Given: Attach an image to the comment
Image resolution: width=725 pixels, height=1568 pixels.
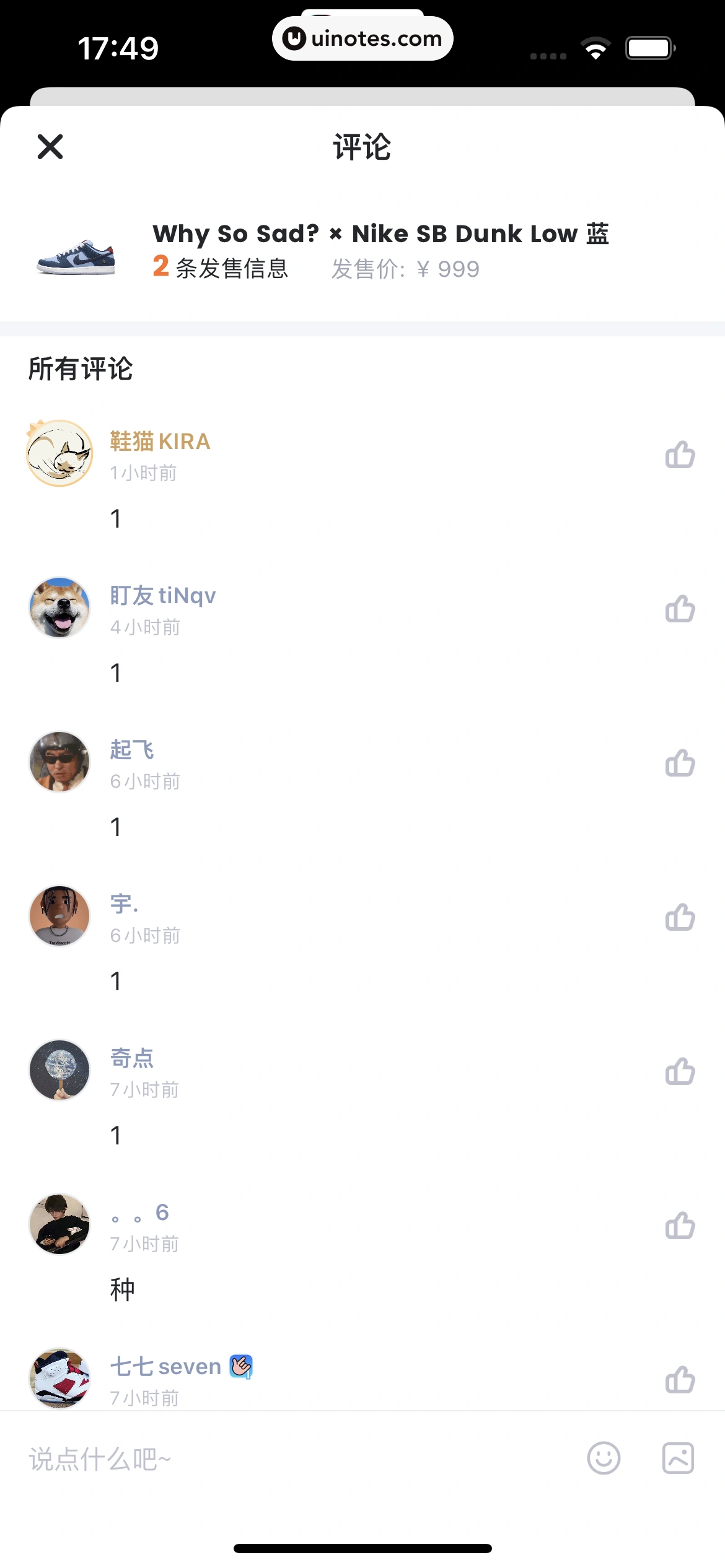Looking at the screenshot, I should tap(678, 1458).
